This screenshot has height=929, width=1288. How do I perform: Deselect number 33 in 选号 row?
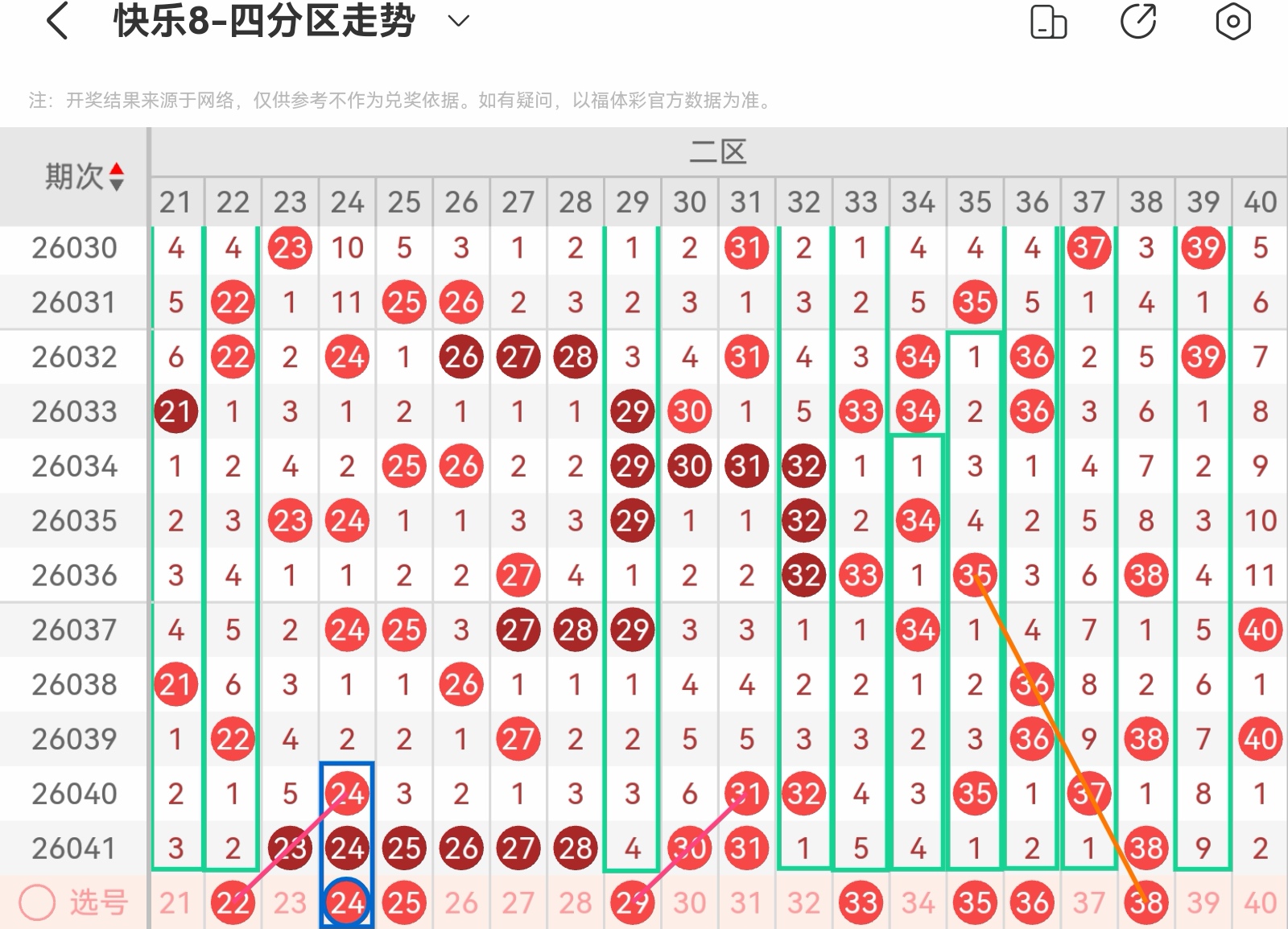(861, 902)
